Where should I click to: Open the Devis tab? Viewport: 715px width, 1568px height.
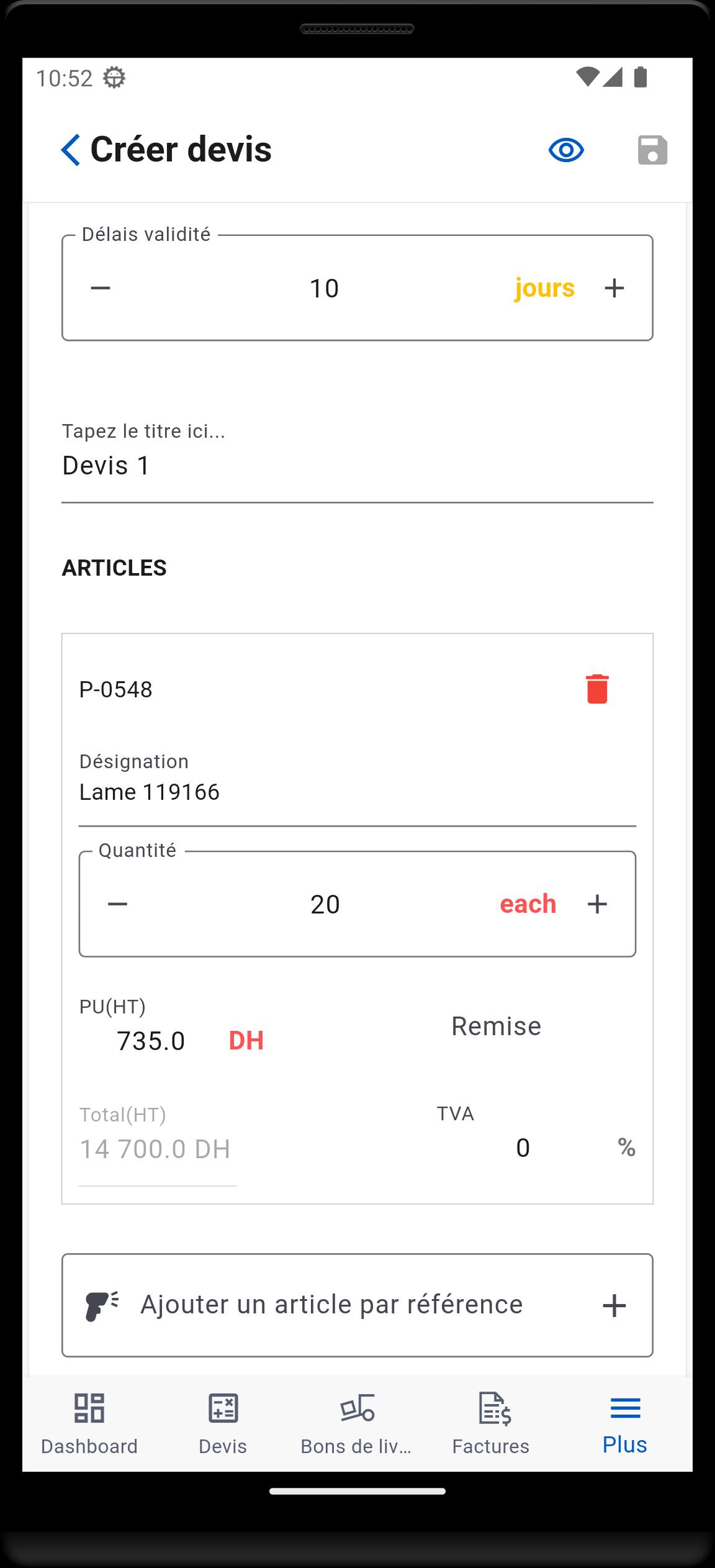[223, 1424]
